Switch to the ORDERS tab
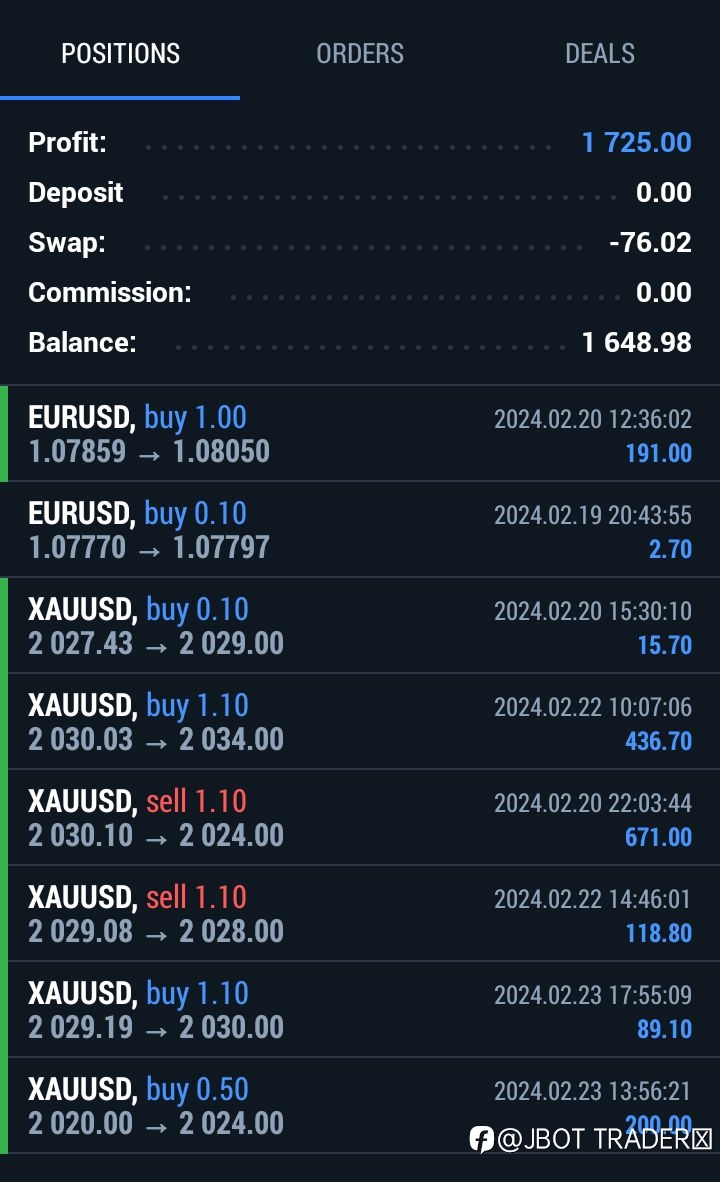 [x=360, y=53]
